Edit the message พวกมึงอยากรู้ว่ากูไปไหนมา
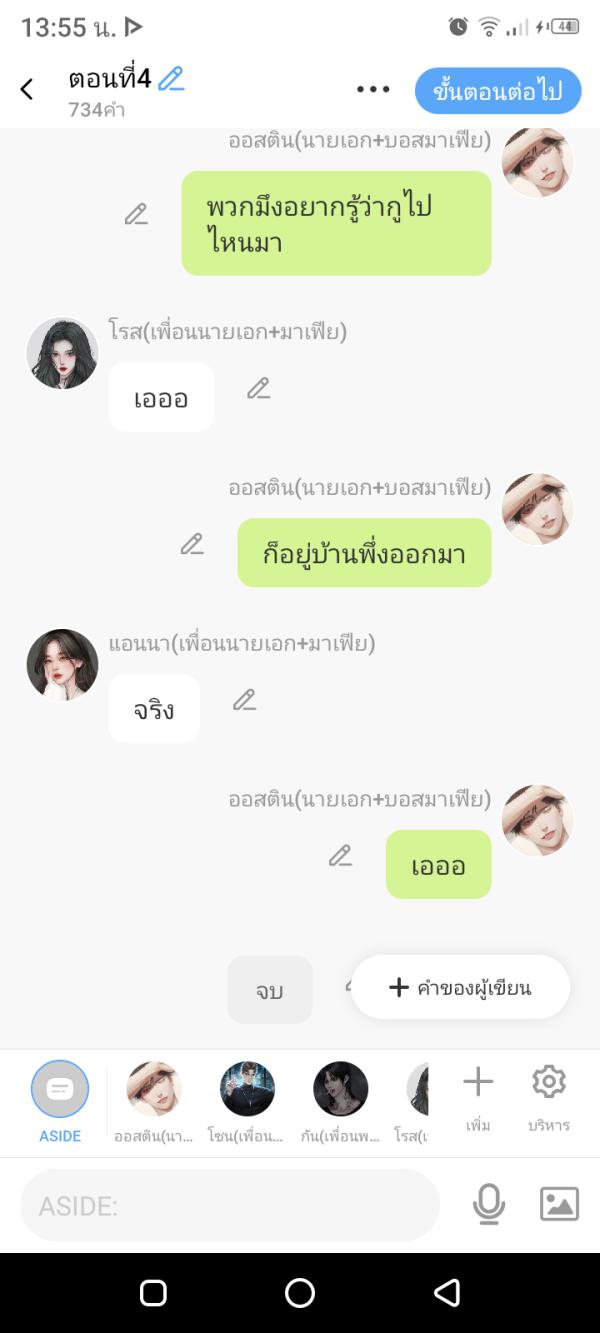 tap(136, 214)
